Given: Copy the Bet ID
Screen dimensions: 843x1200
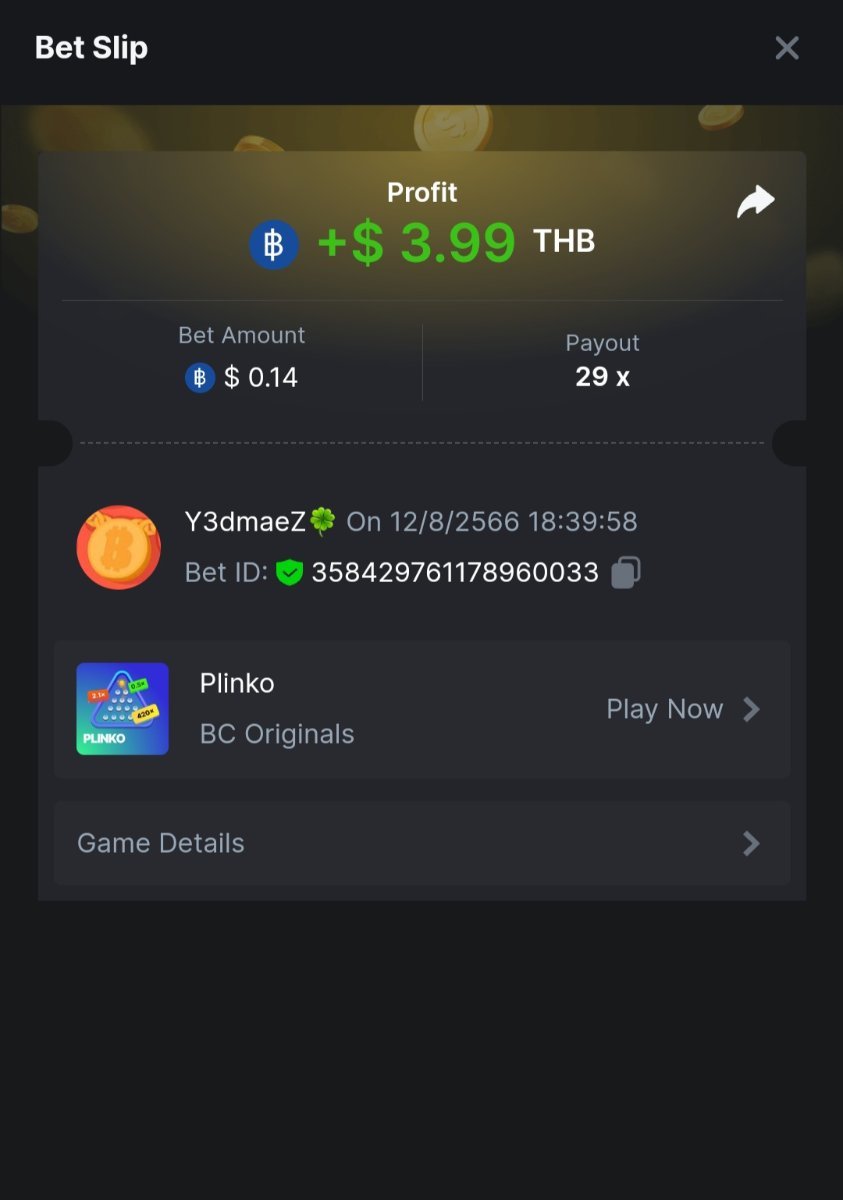Looking at the screenshot, I should pos(625,572).
